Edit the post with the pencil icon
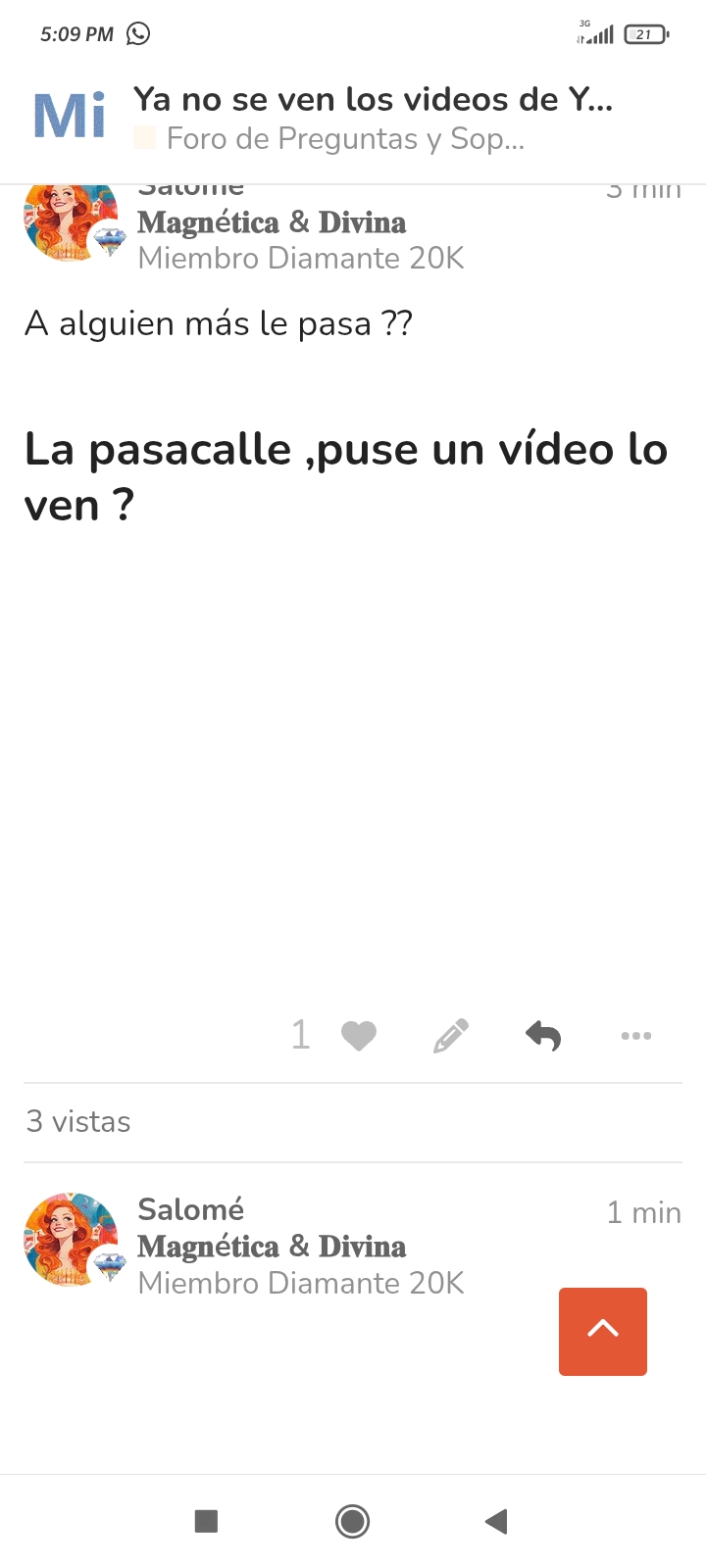706x1568 pixels. [451, 1035]
